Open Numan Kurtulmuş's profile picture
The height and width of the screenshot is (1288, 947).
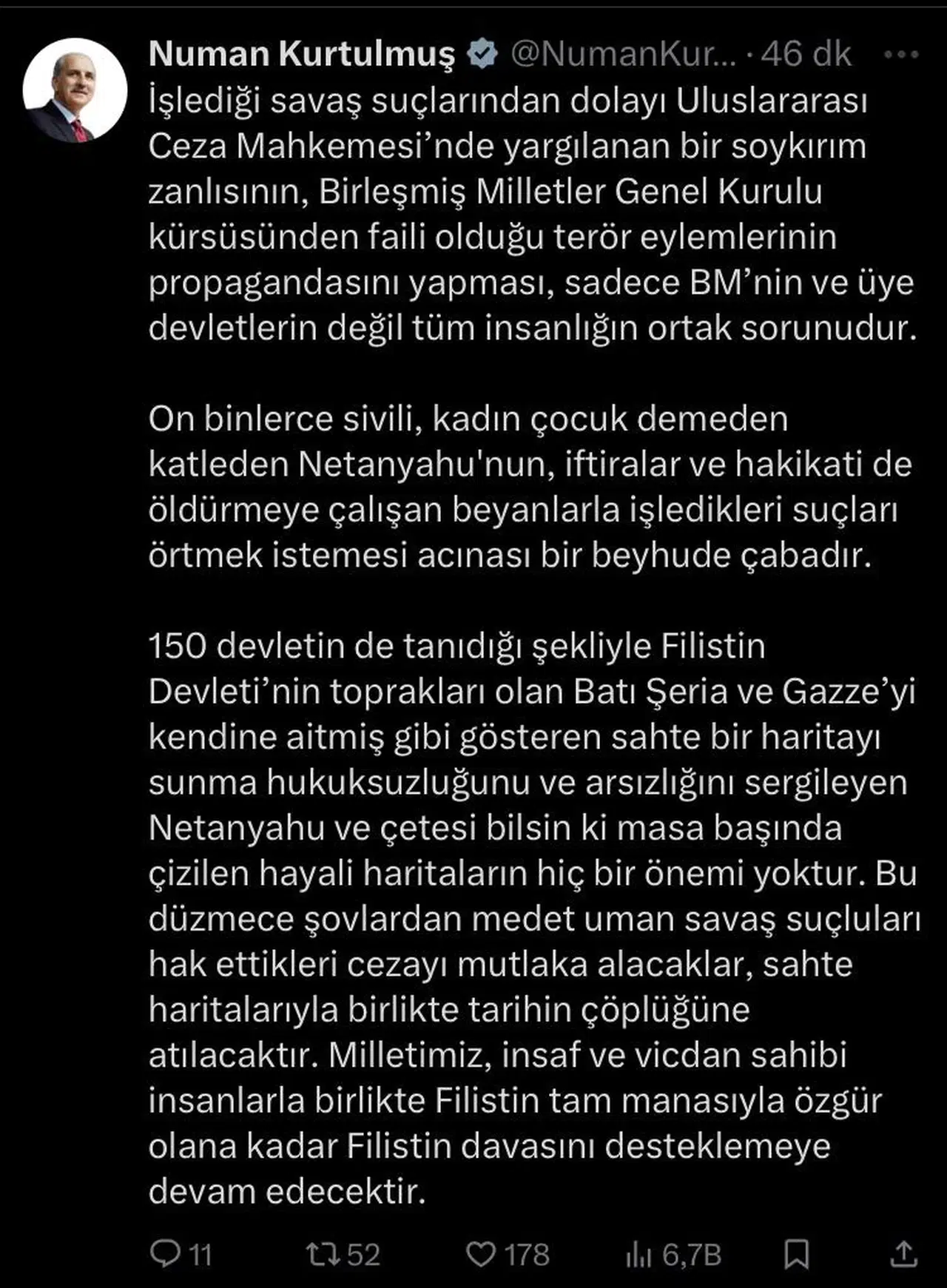point(75,90)
